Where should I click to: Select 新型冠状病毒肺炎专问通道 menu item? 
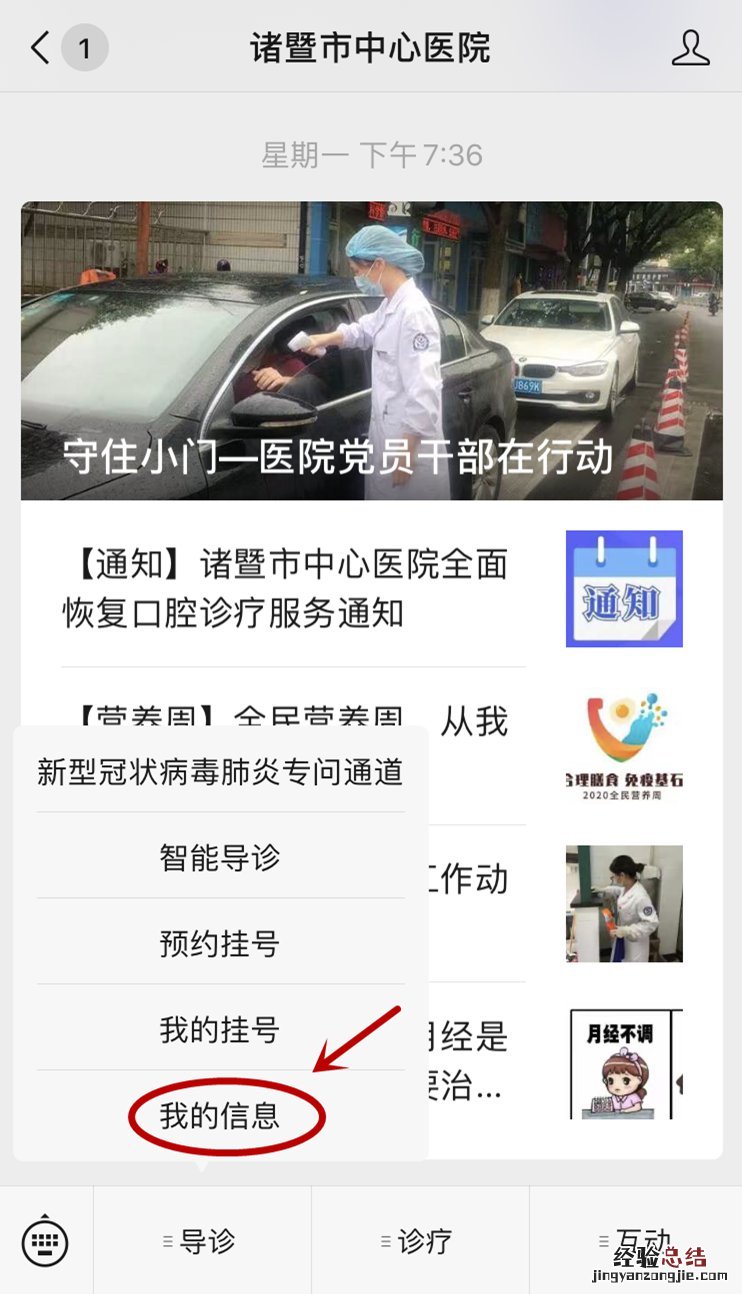coord(220,771)
